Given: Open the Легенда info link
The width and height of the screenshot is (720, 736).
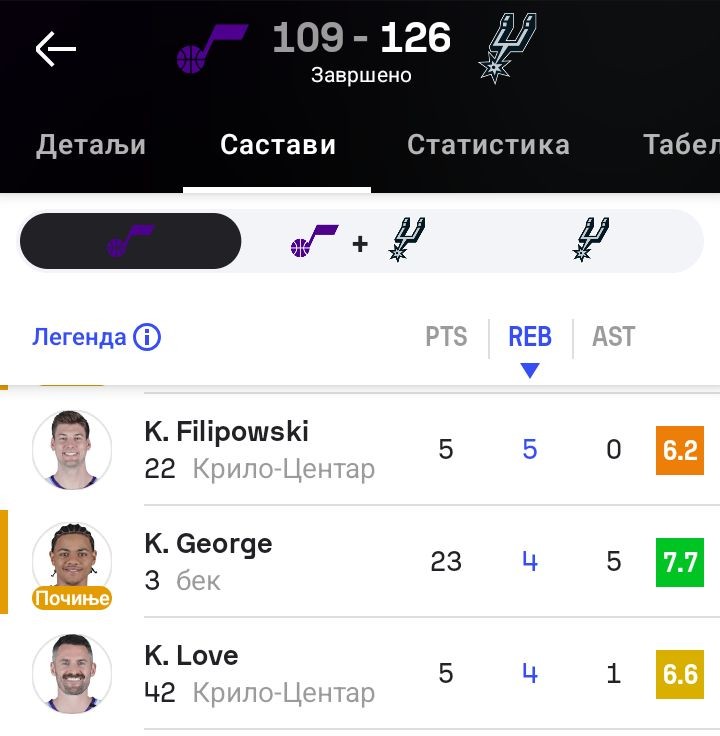Looking at the screenshot, I should pos(96,337).
